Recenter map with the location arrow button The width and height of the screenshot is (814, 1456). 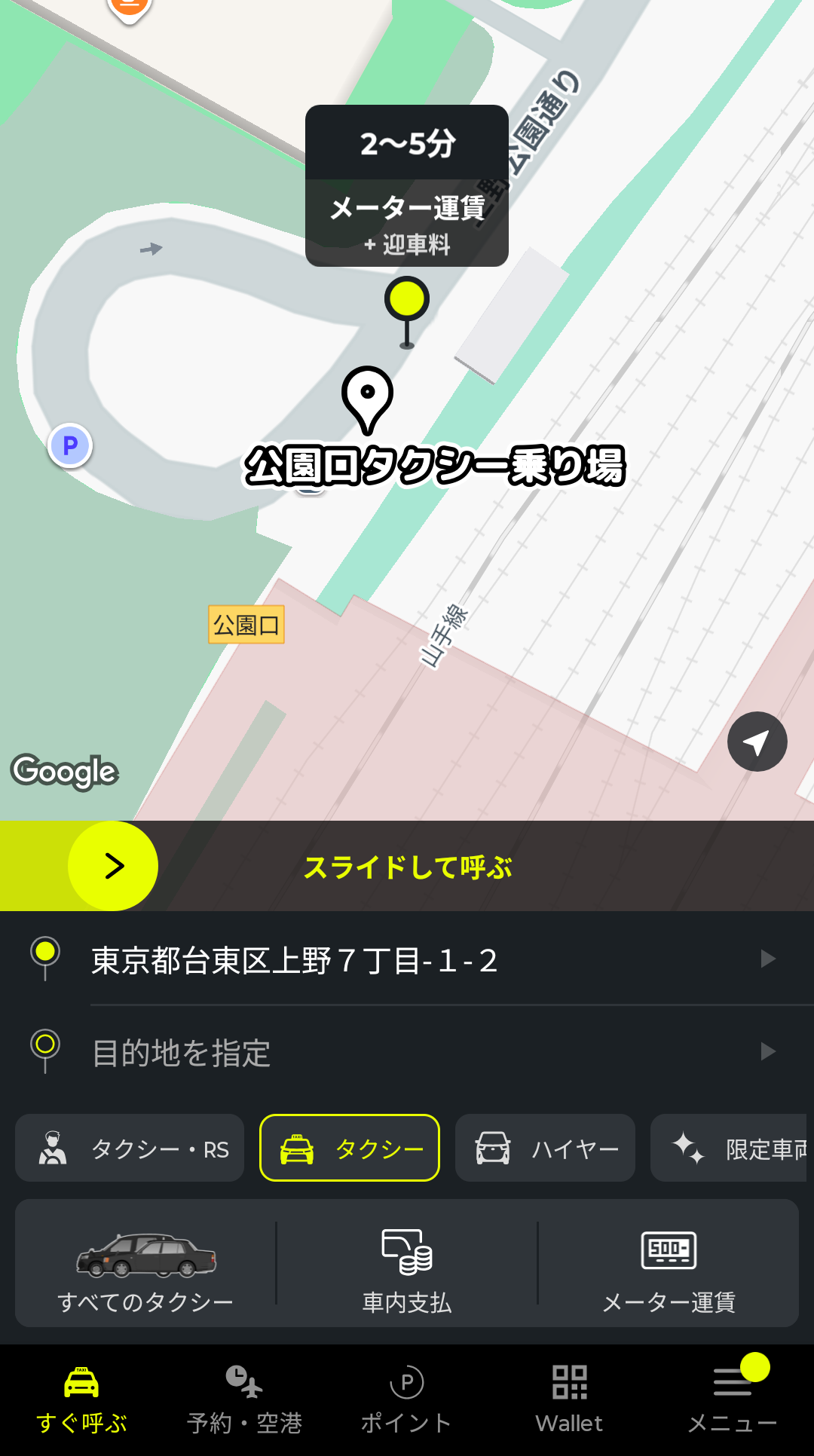(x=757, y=742)
